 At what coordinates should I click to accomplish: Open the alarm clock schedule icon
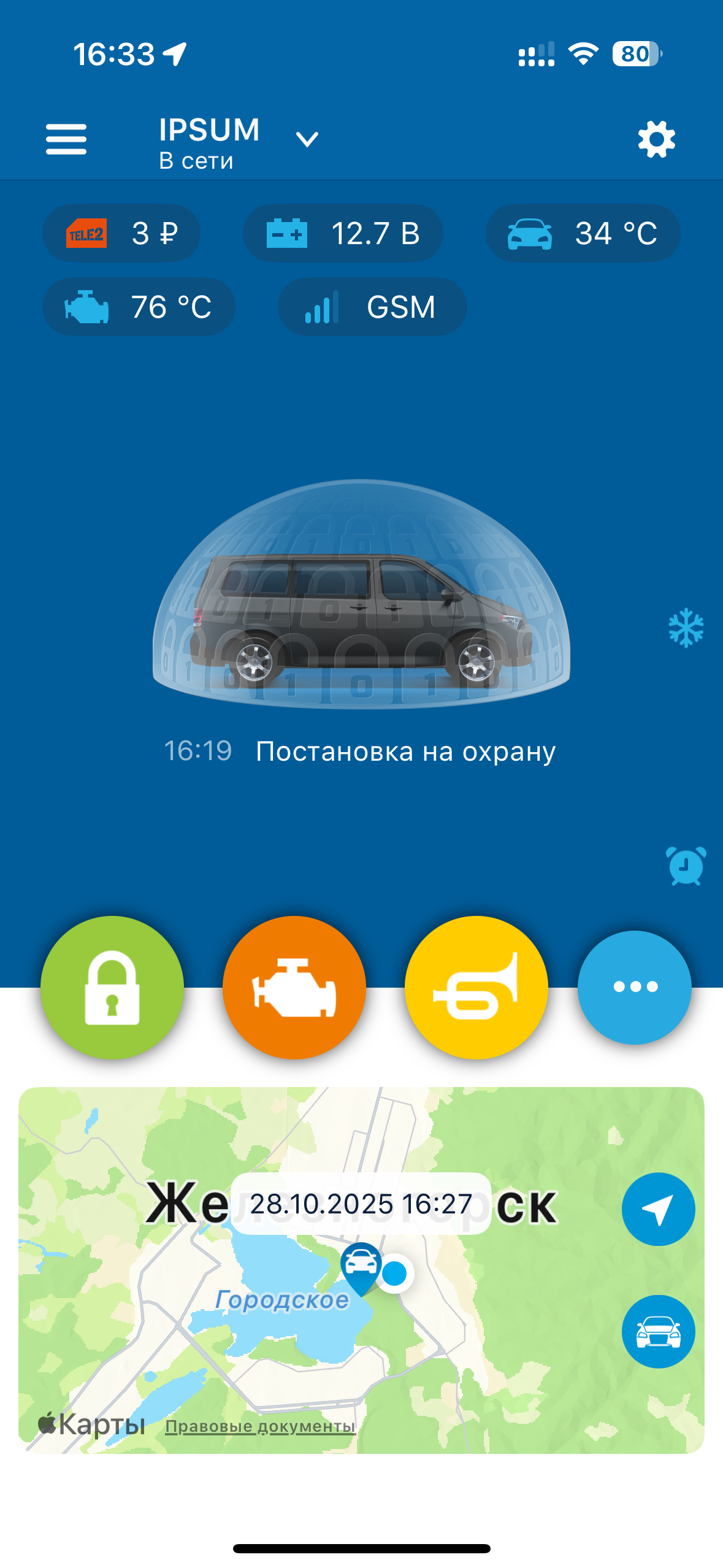(x=686, y=866)
